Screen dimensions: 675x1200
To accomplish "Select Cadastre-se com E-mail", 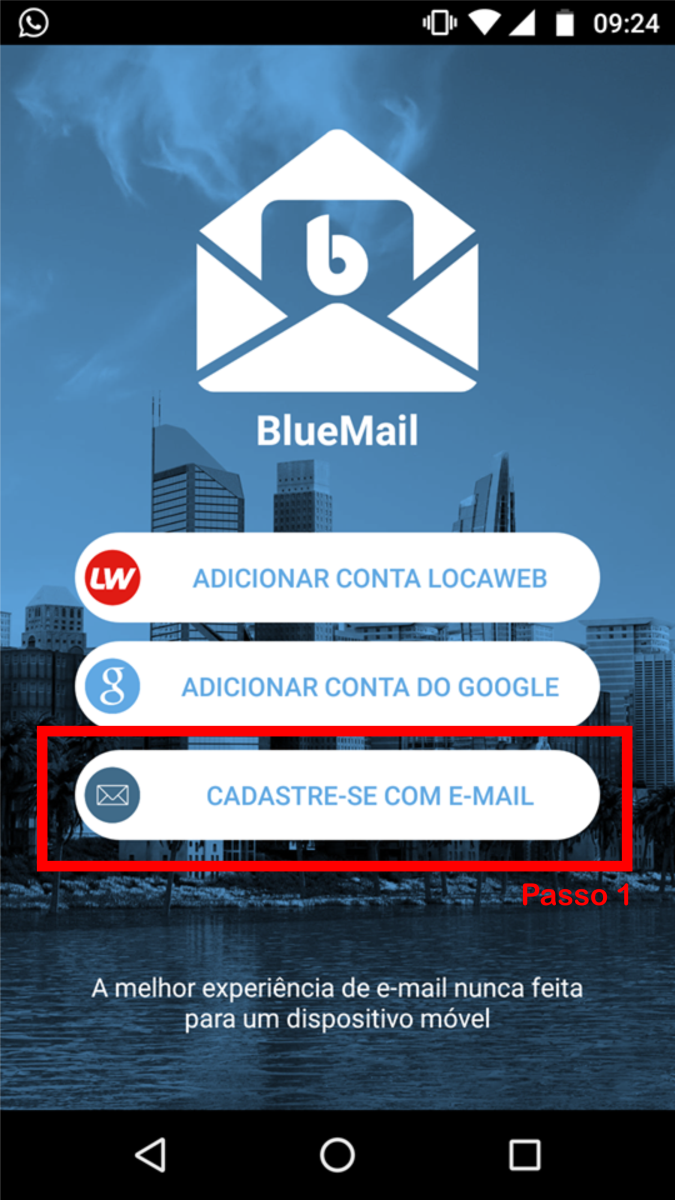I will 337,796.
